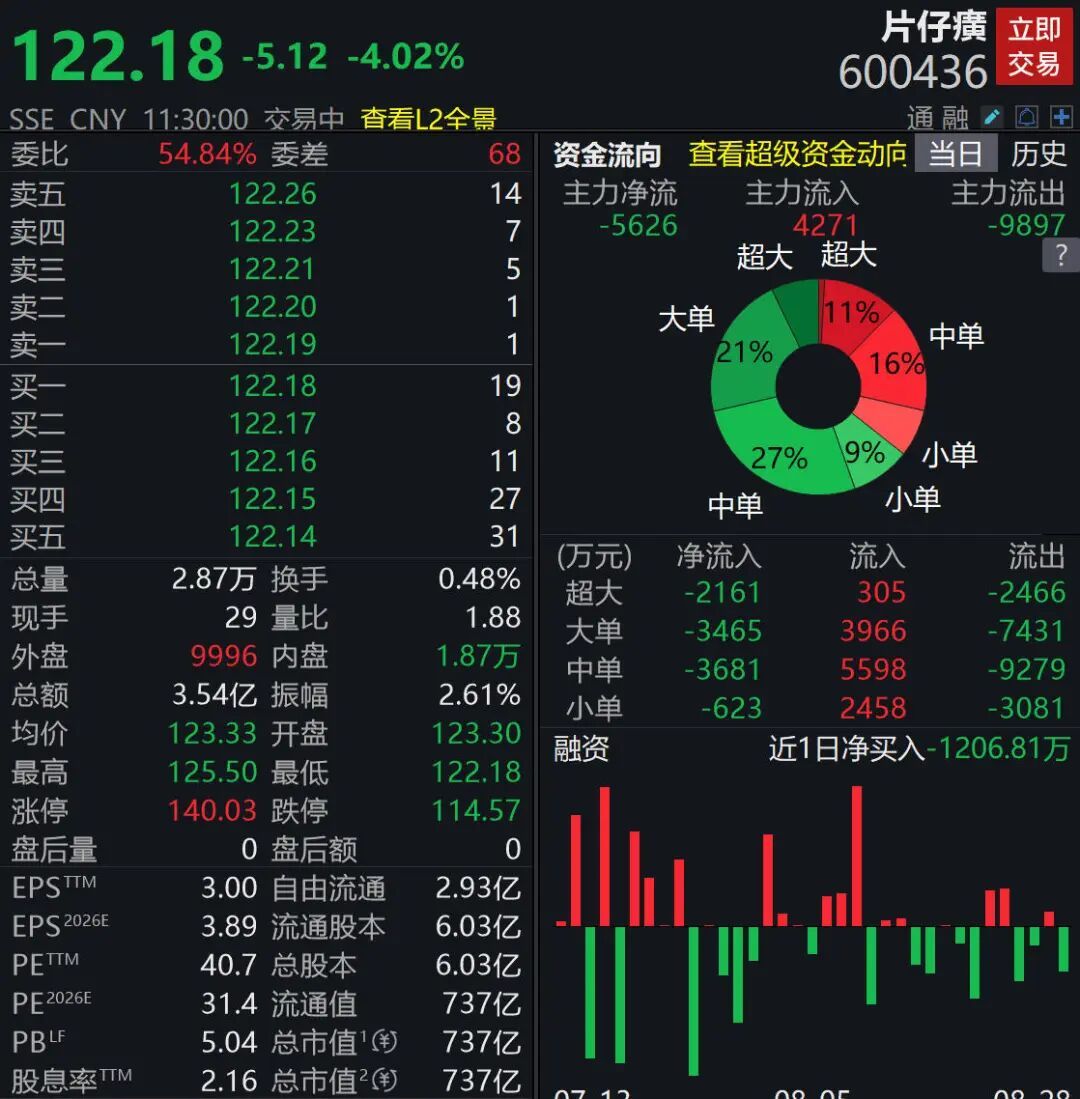Add stock to watchlist with plus icon

tap(1062, 117)
